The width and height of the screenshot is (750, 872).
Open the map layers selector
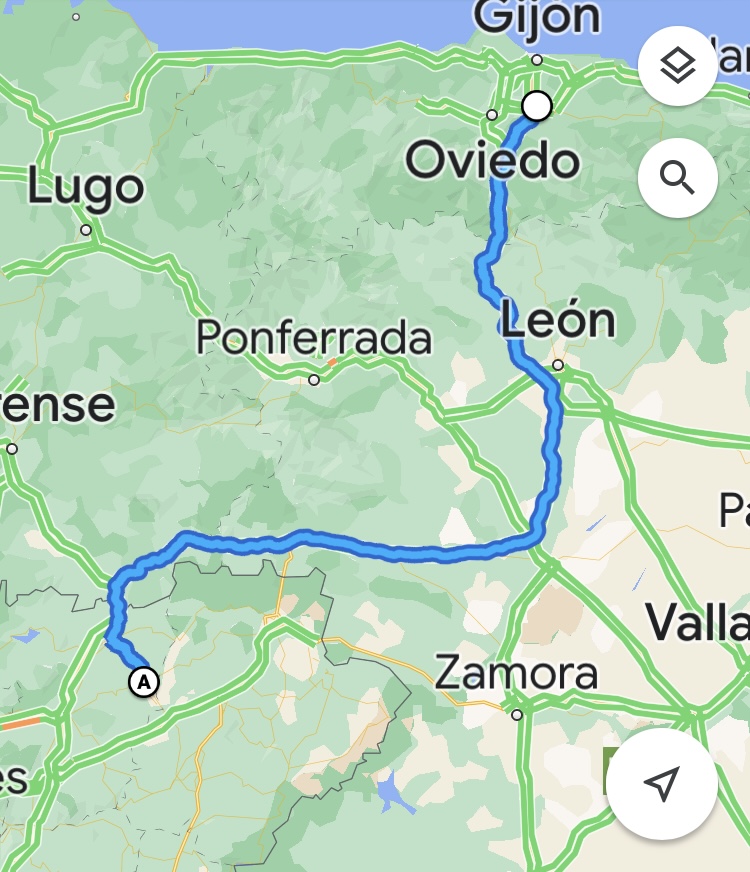(678, 68)
